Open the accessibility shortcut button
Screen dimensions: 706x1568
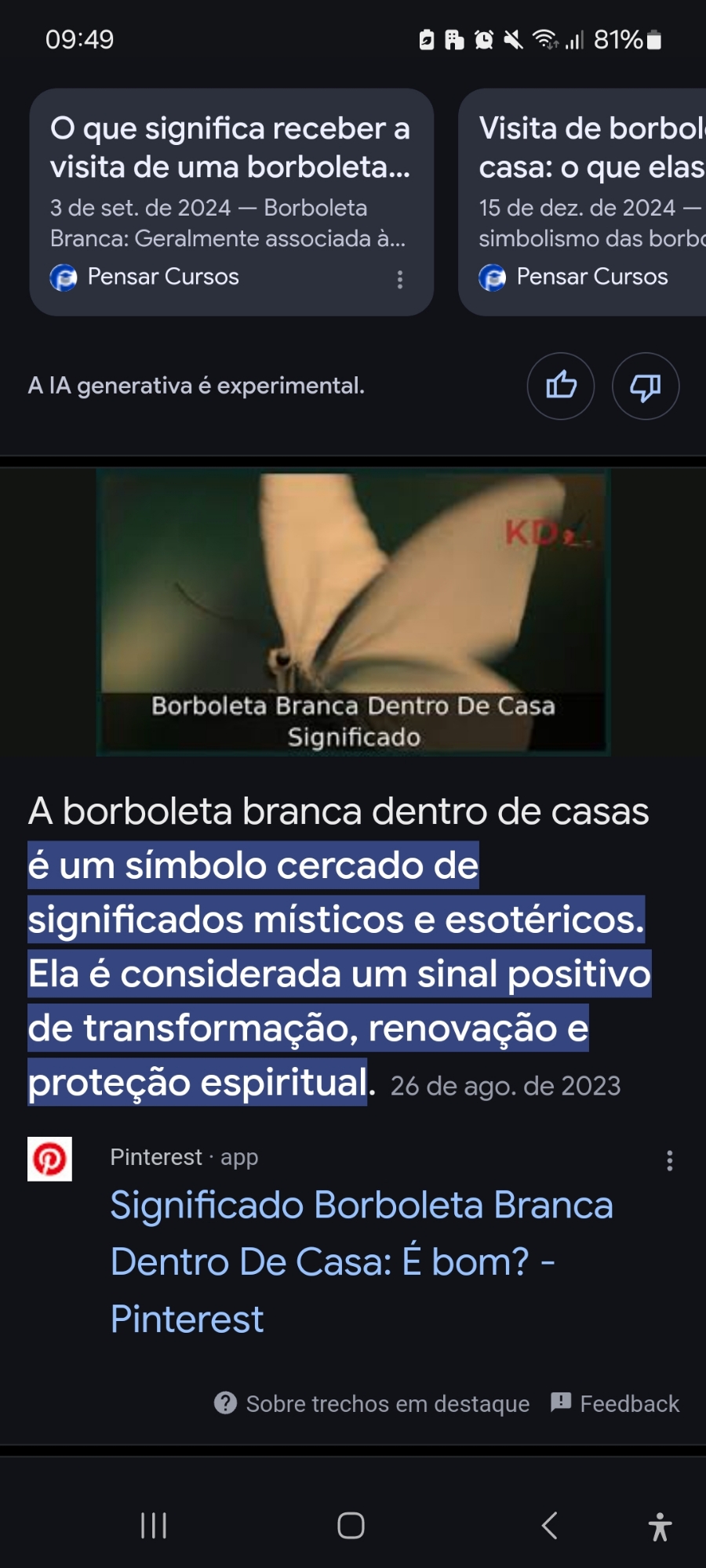coord(661,1526)
